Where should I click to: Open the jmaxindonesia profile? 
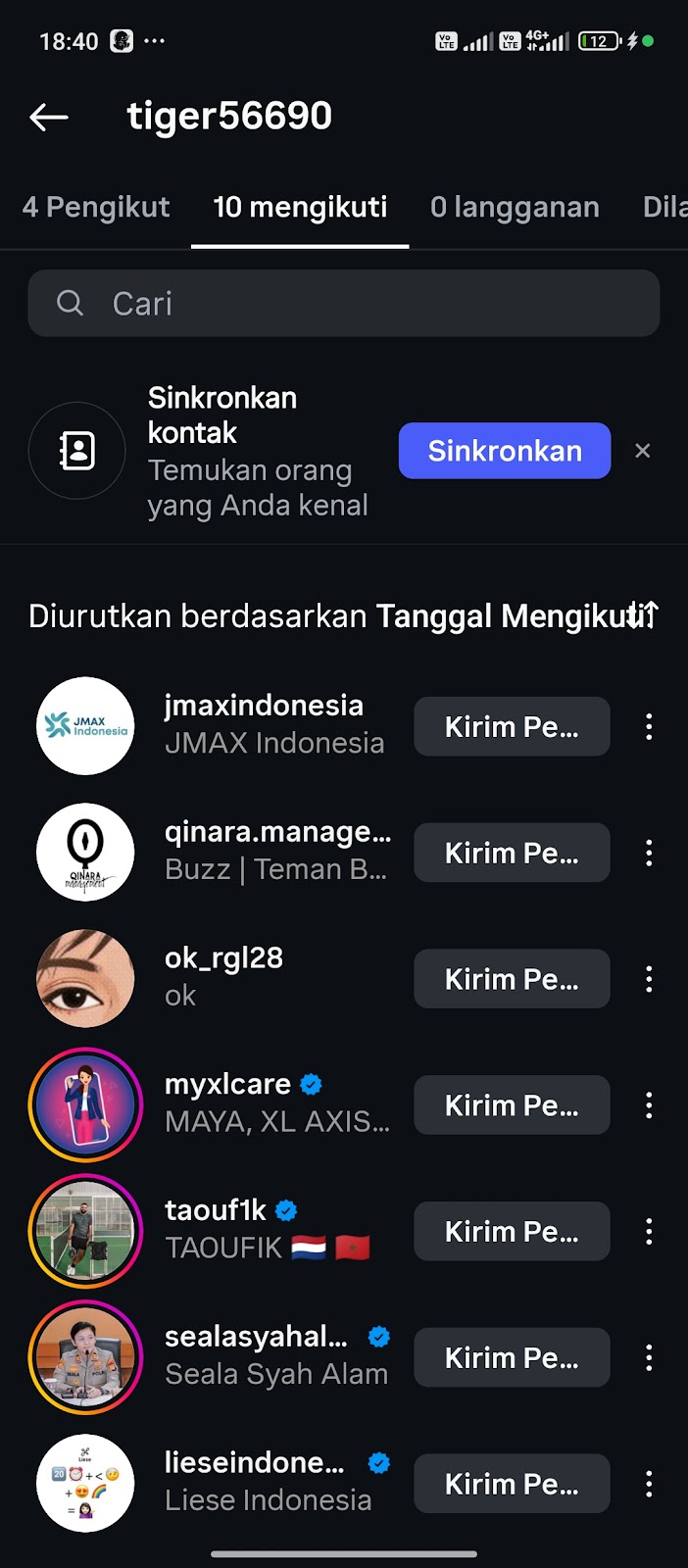pyautogui.click(x=264, y=706)
